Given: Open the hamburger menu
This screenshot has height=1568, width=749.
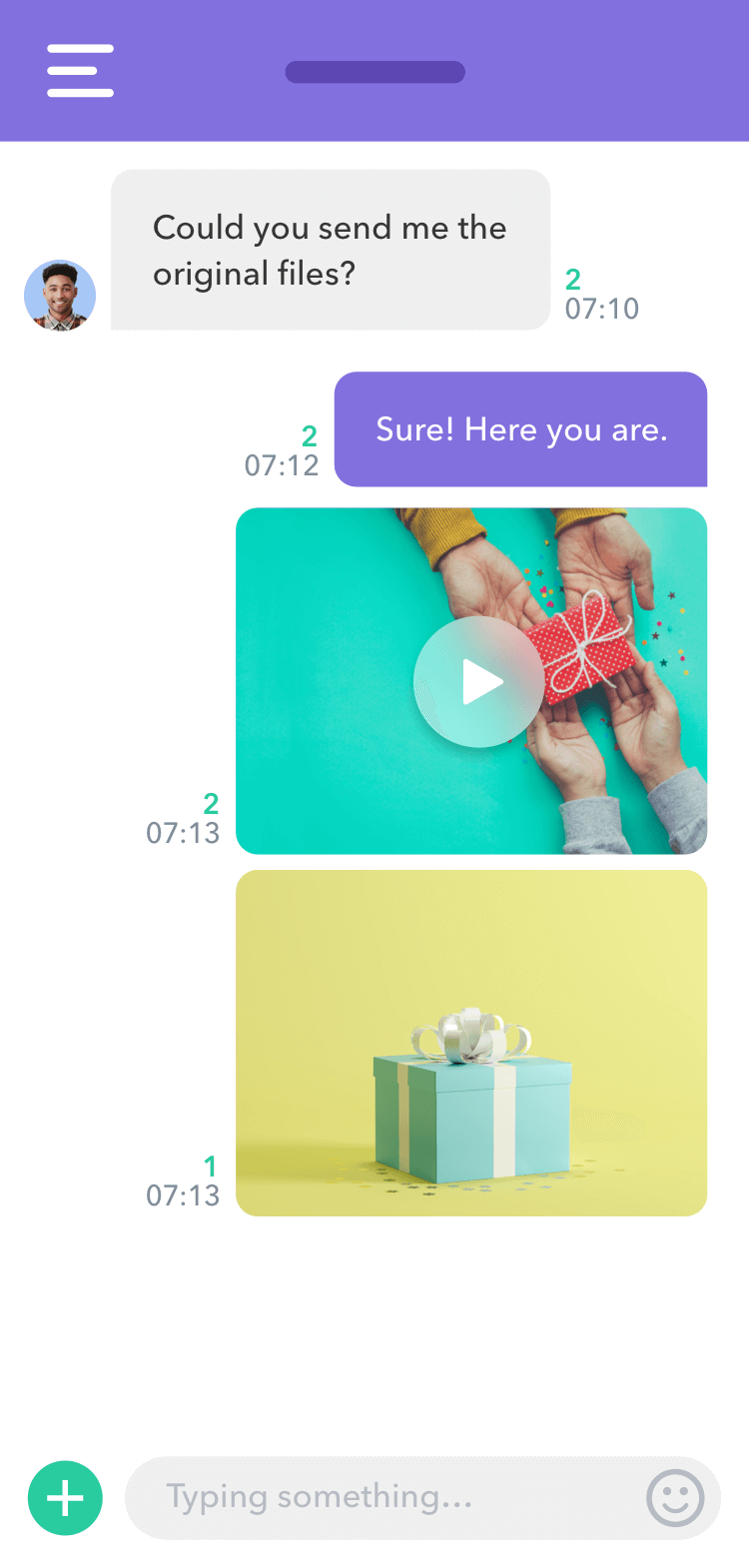Looking at the screenshot, I should pos(80,71).
